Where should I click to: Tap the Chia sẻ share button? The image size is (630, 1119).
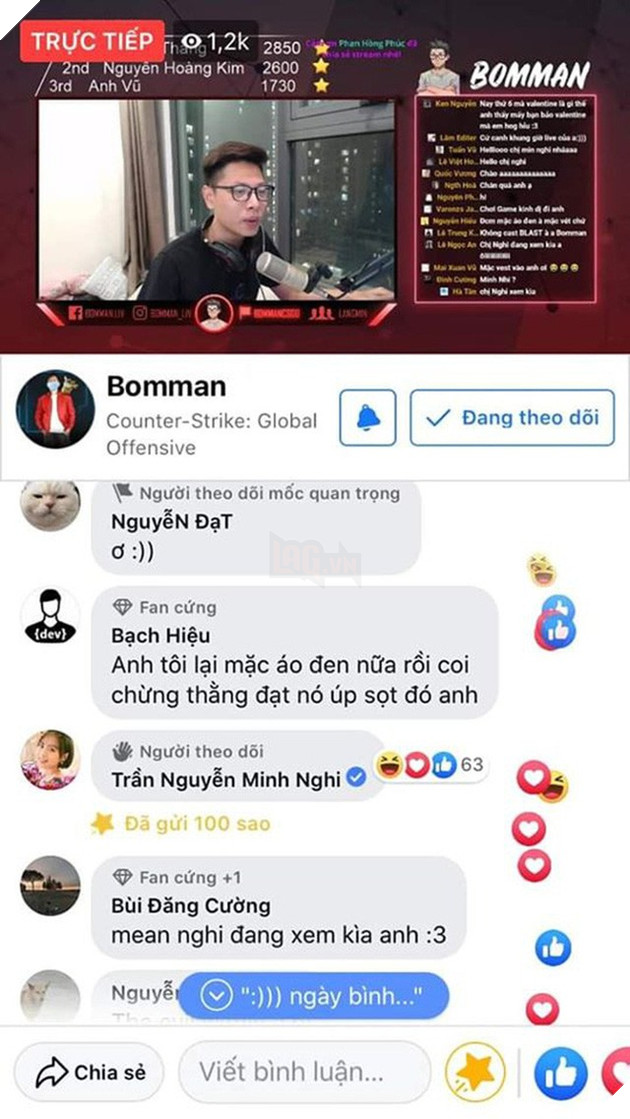pyautogui.click(x=91, y=1073)
